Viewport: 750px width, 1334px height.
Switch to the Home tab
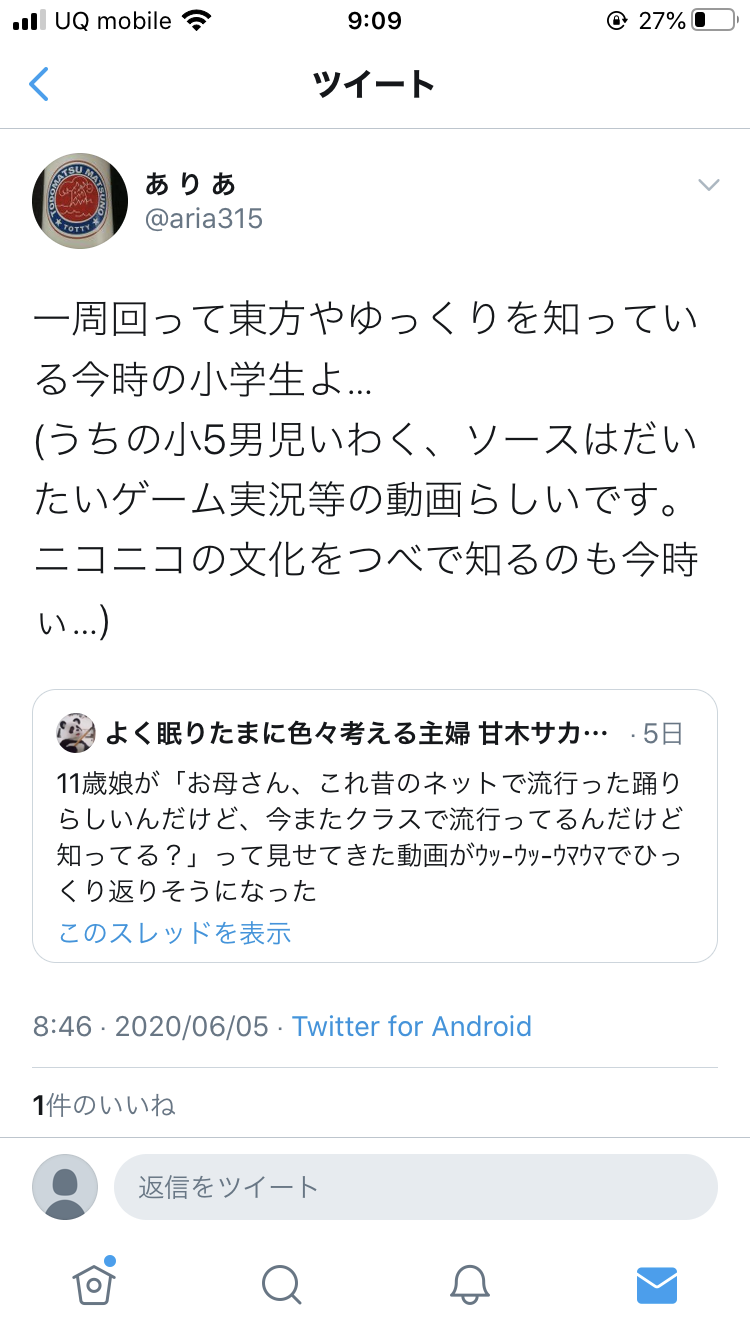(93, 1283)
